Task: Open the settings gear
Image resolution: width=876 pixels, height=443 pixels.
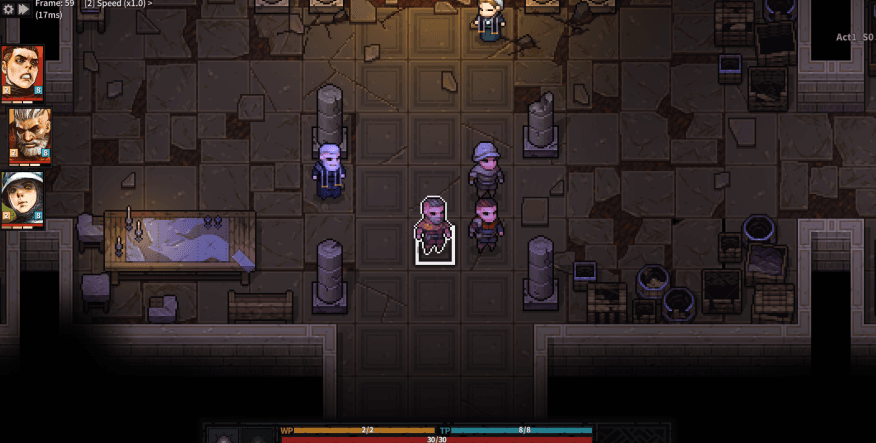Action: (x=9, y=8)
